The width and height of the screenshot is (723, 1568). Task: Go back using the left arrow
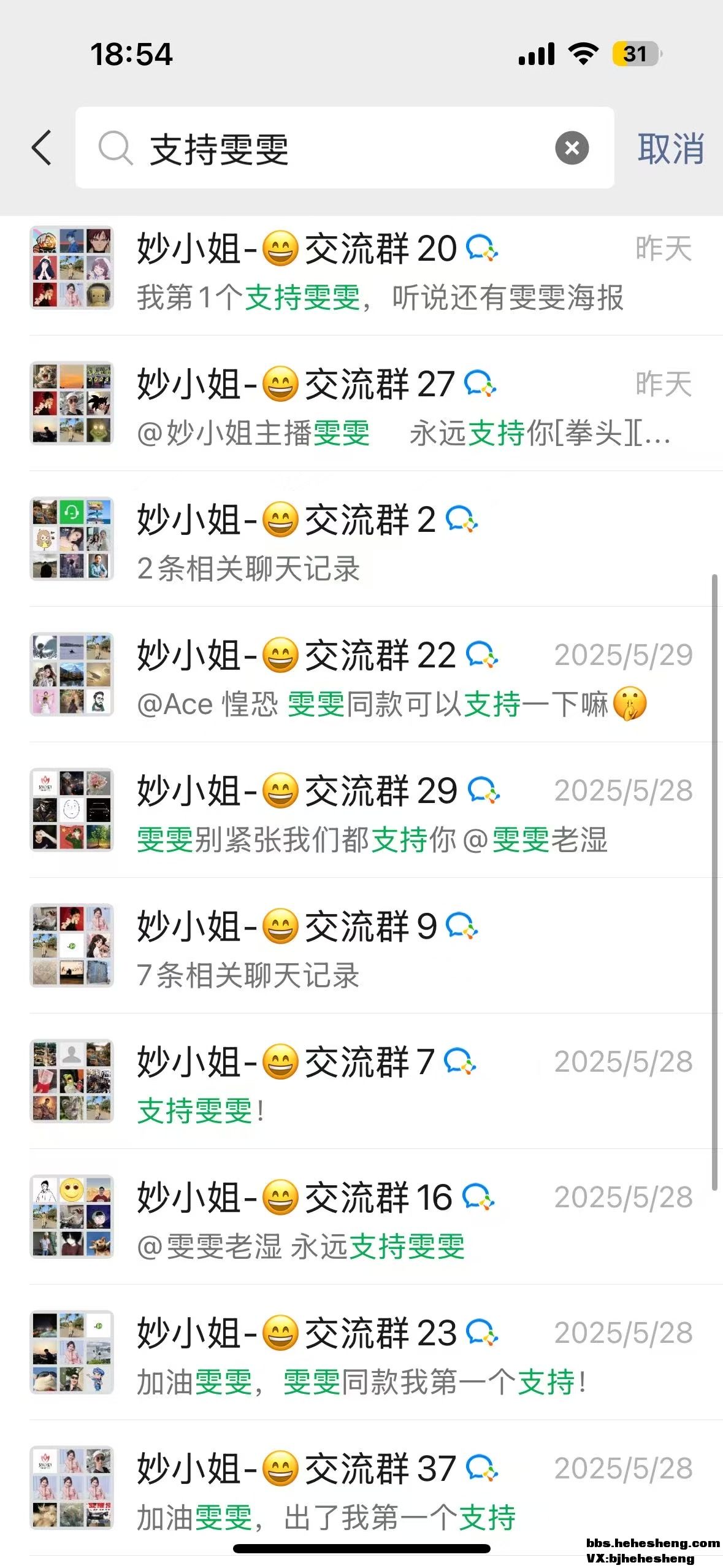tap(42, 148)
